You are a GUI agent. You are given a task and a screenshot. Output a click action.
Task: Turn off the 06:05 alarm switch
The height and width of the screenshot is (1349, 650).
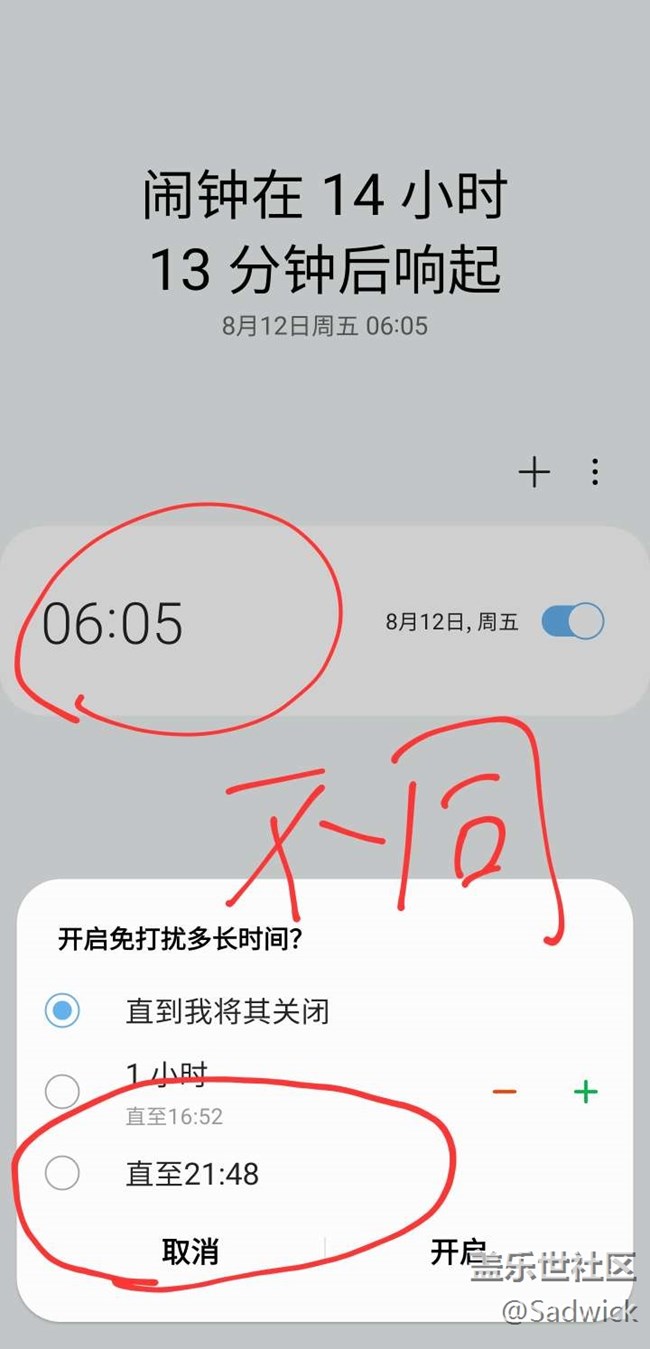[x=572, y=622]
